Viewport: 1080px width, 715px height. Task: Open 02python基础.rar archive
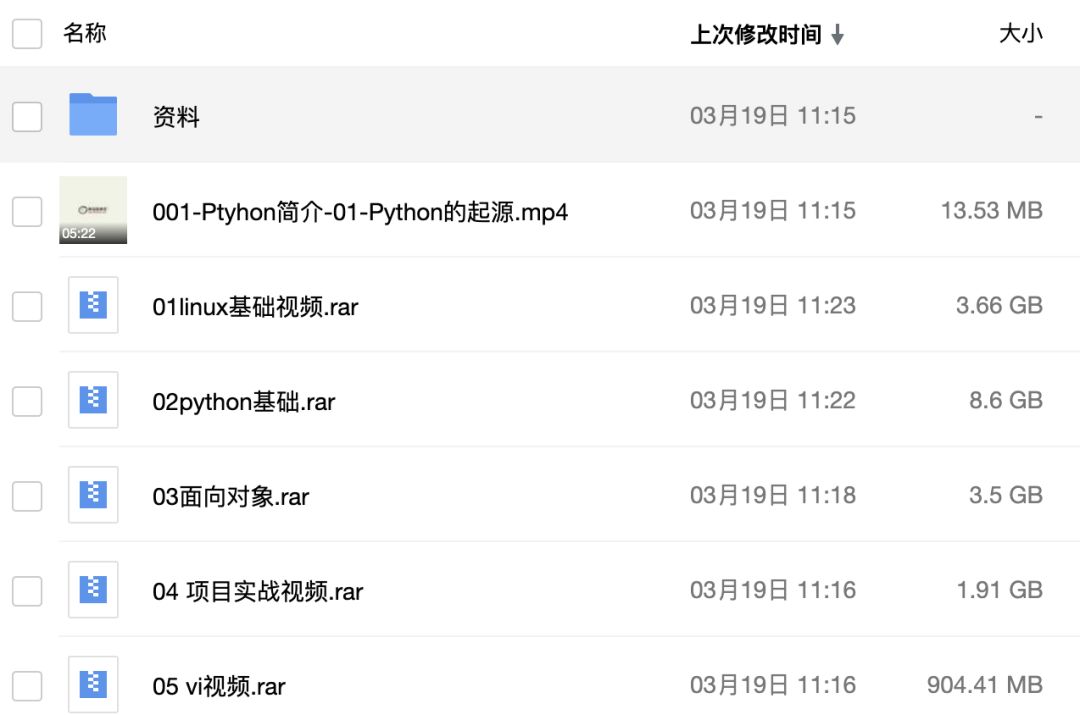243,401
